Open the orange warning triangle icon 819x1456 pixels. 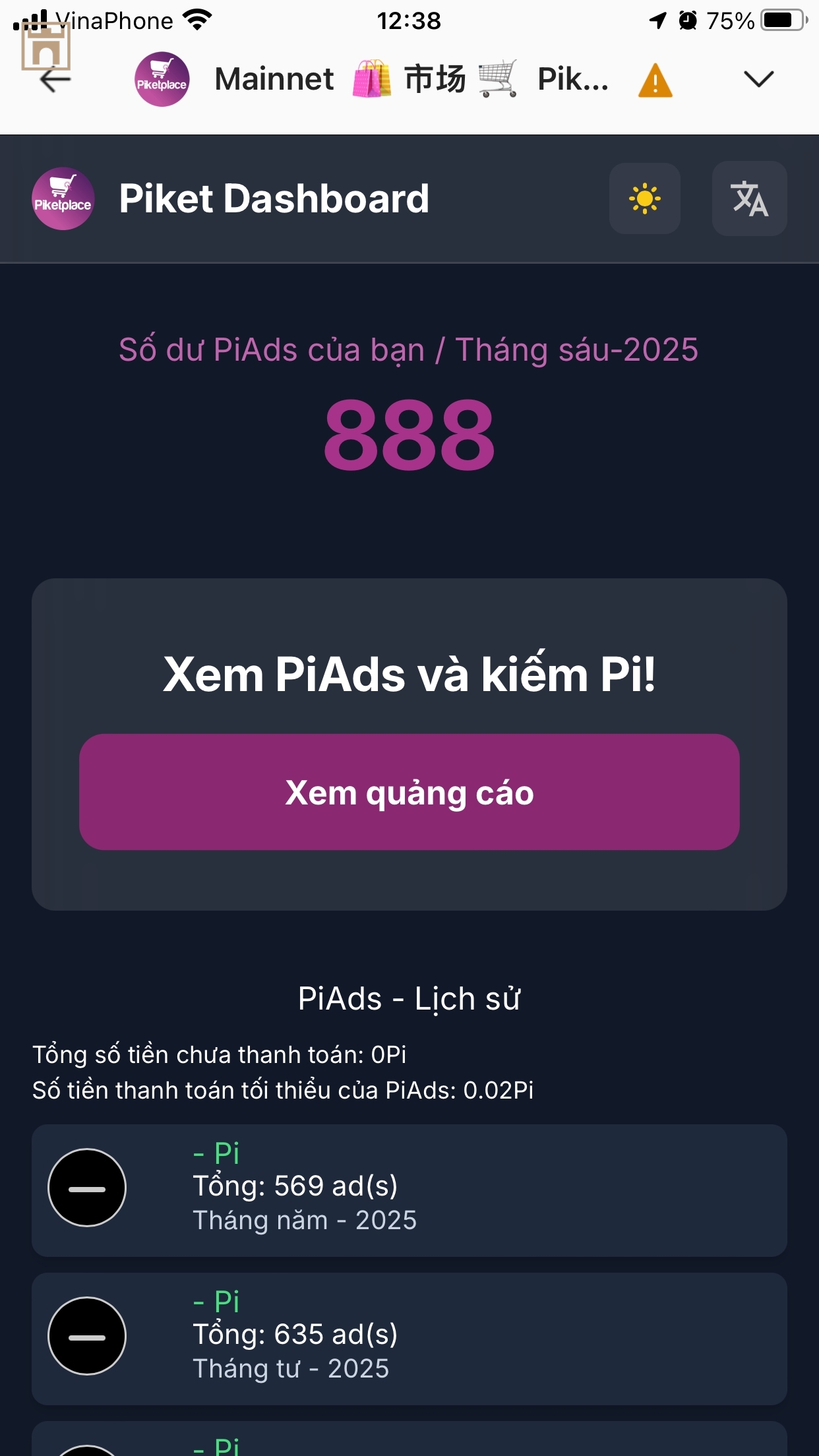pos(655,80)
